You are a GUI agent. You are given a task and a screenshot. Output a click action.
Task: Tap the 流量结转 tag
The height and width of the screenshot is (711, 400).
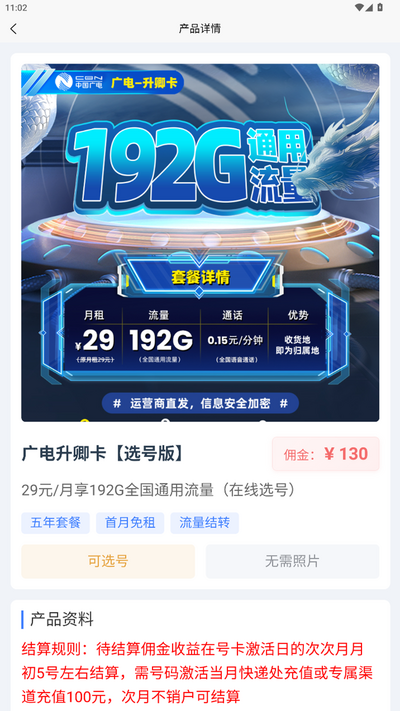point(205,523)
